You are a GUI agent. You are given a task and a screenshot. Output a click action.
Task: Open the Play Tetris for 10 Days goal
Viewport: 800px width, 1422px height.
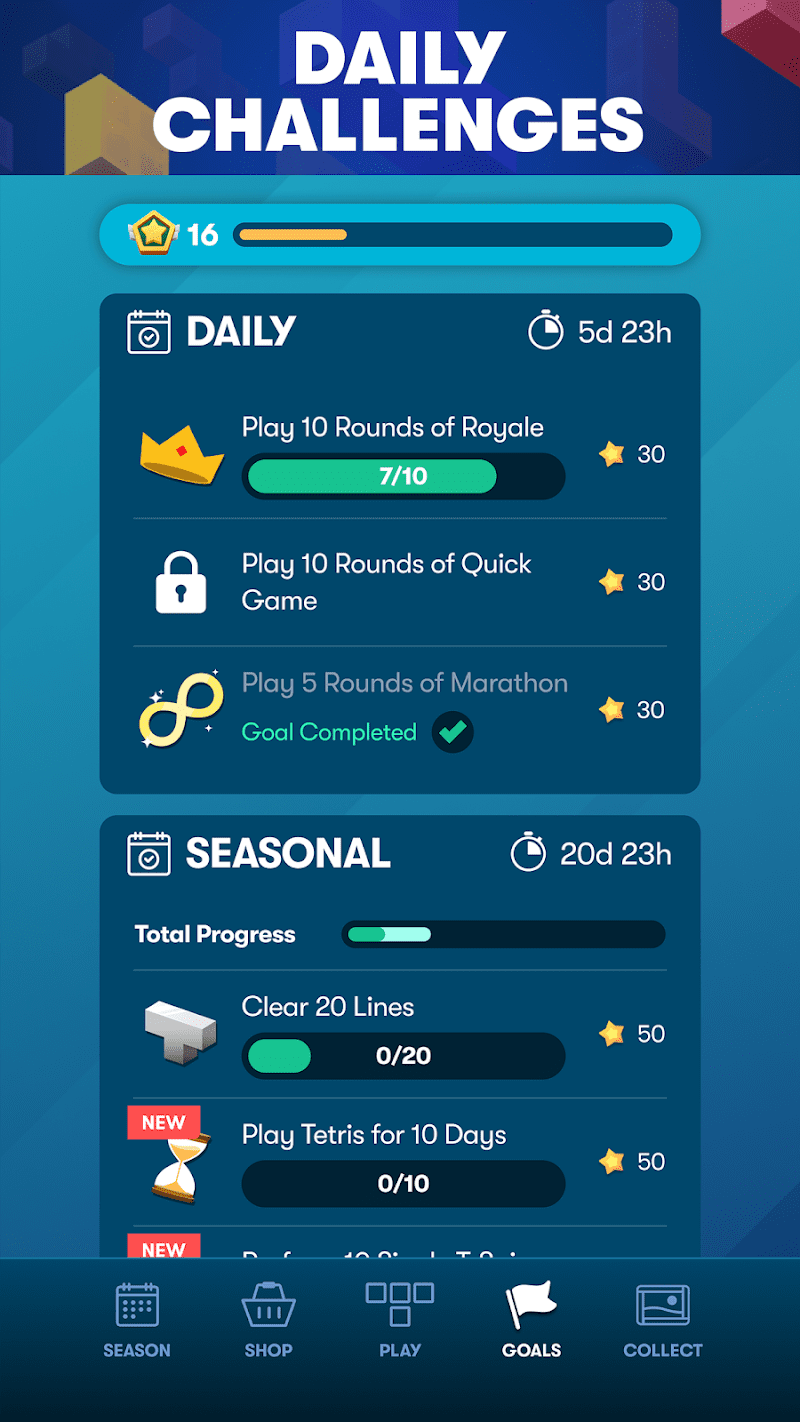pyautogui.click(x=400, y=1161)
